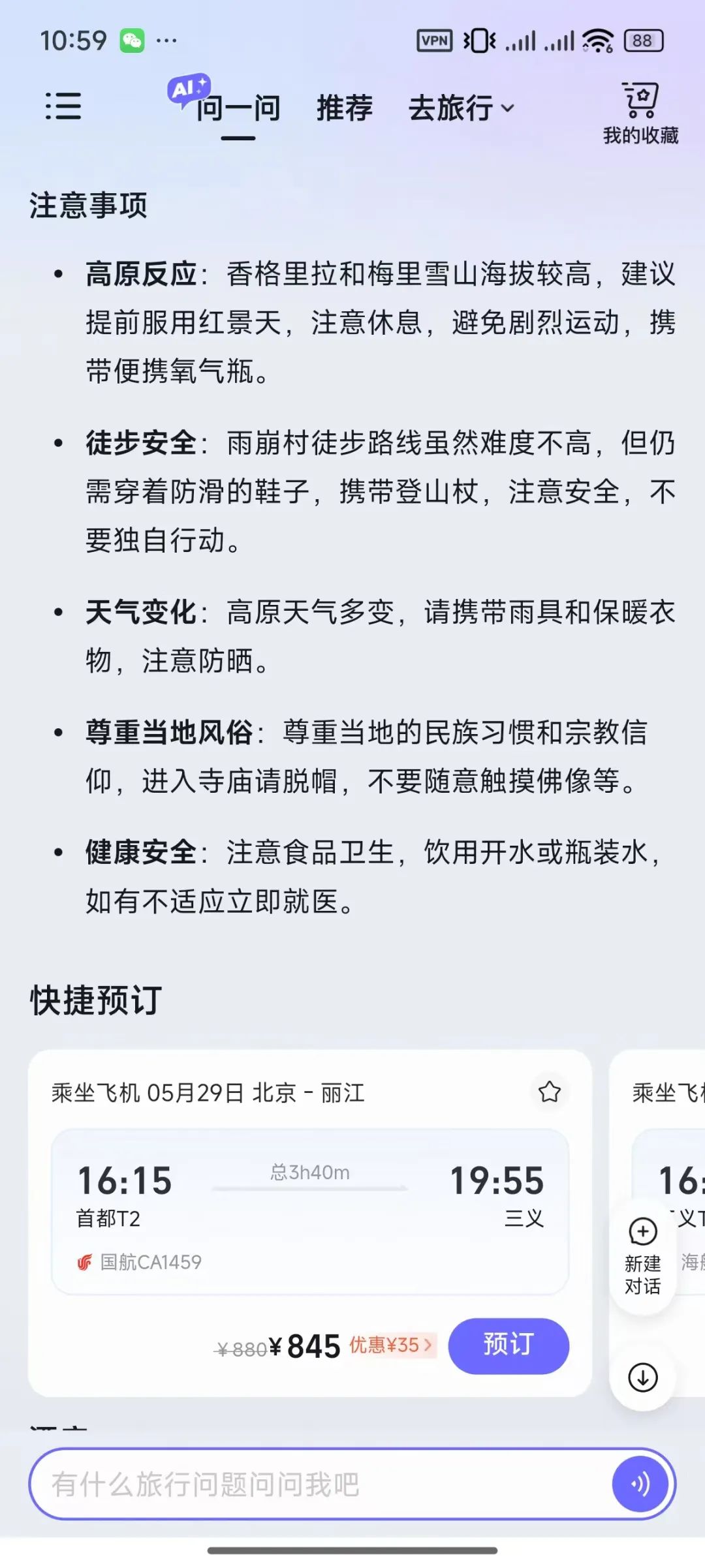705x1568 pixels.
Task: Favorite the 北京 - 丽江 flight card
Action: [549, 1091]
